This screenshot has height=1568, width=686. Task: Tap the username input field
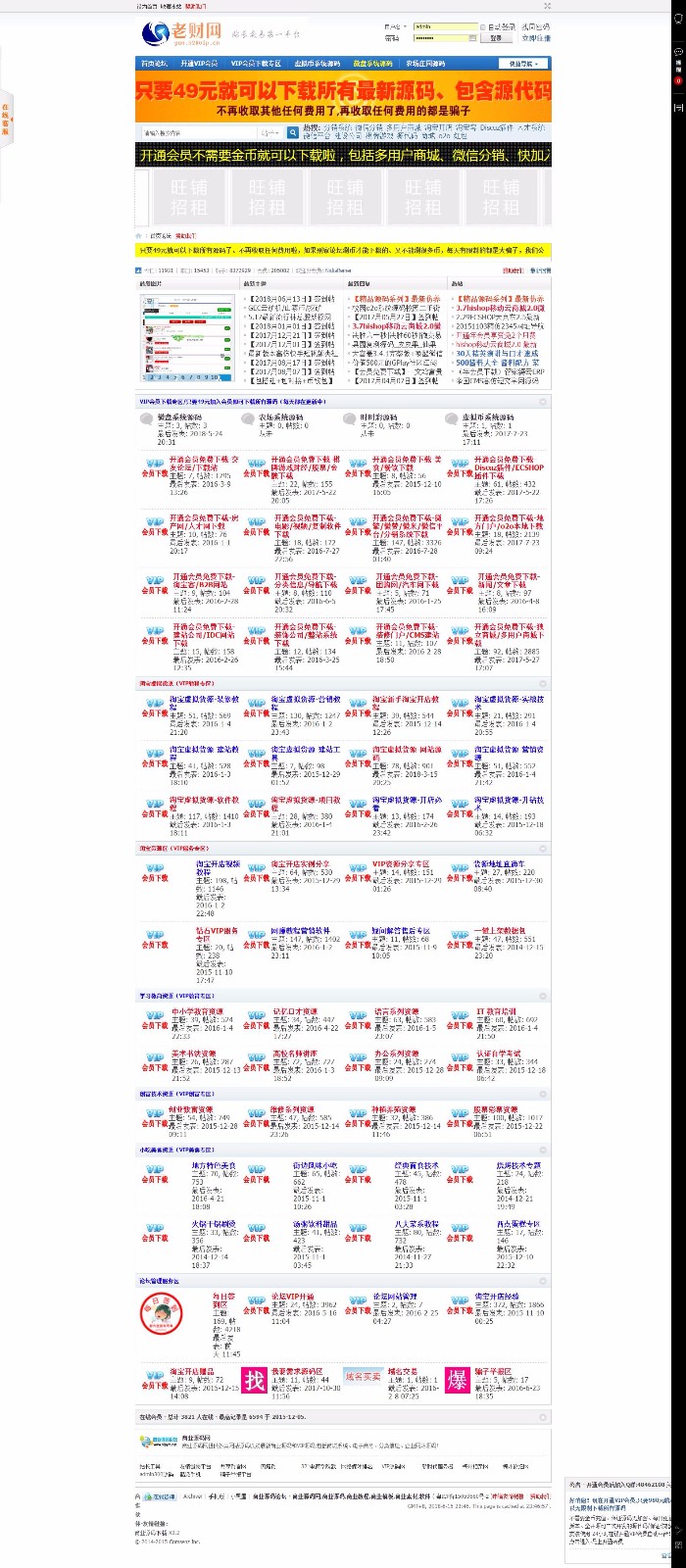point(446,27)
